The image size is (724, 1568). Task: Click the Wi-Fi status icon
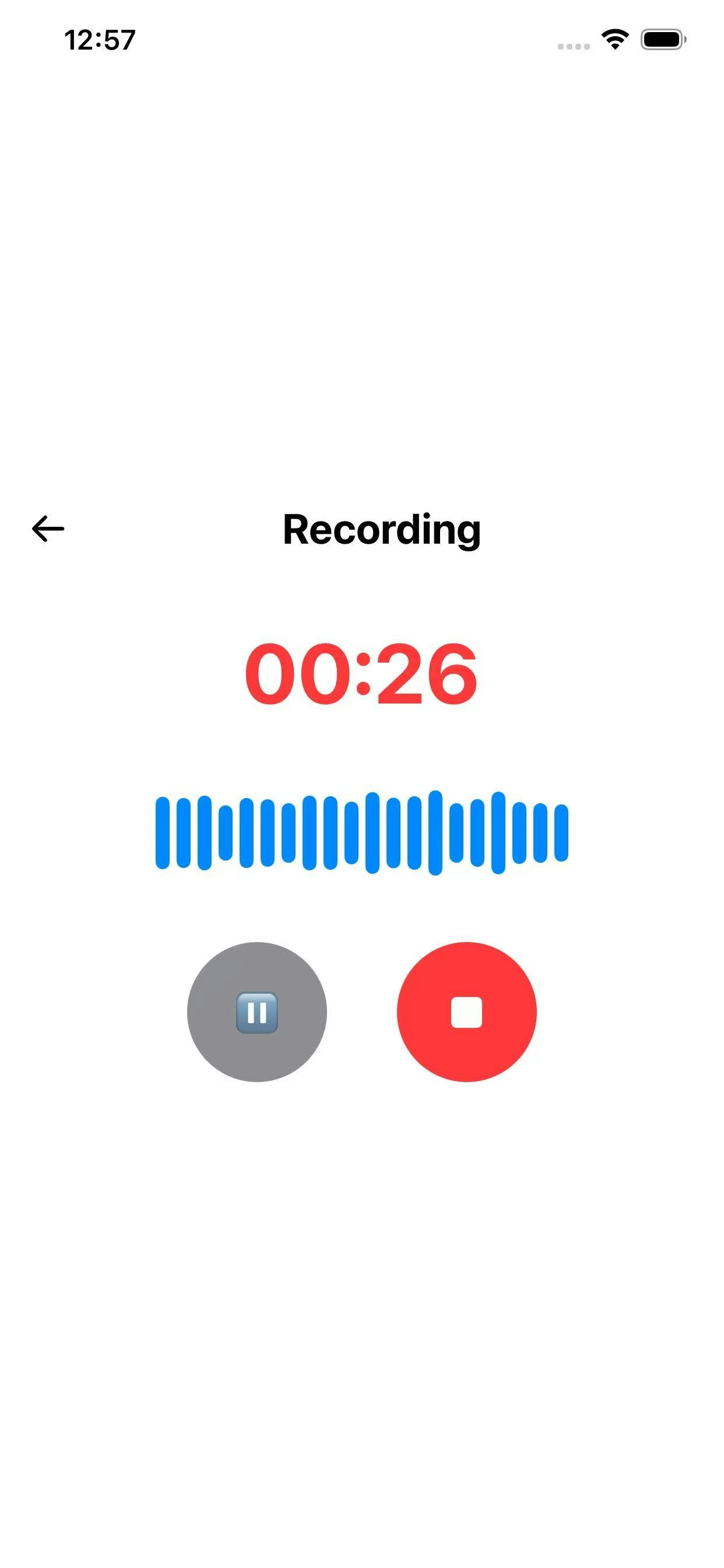[615, 38]
